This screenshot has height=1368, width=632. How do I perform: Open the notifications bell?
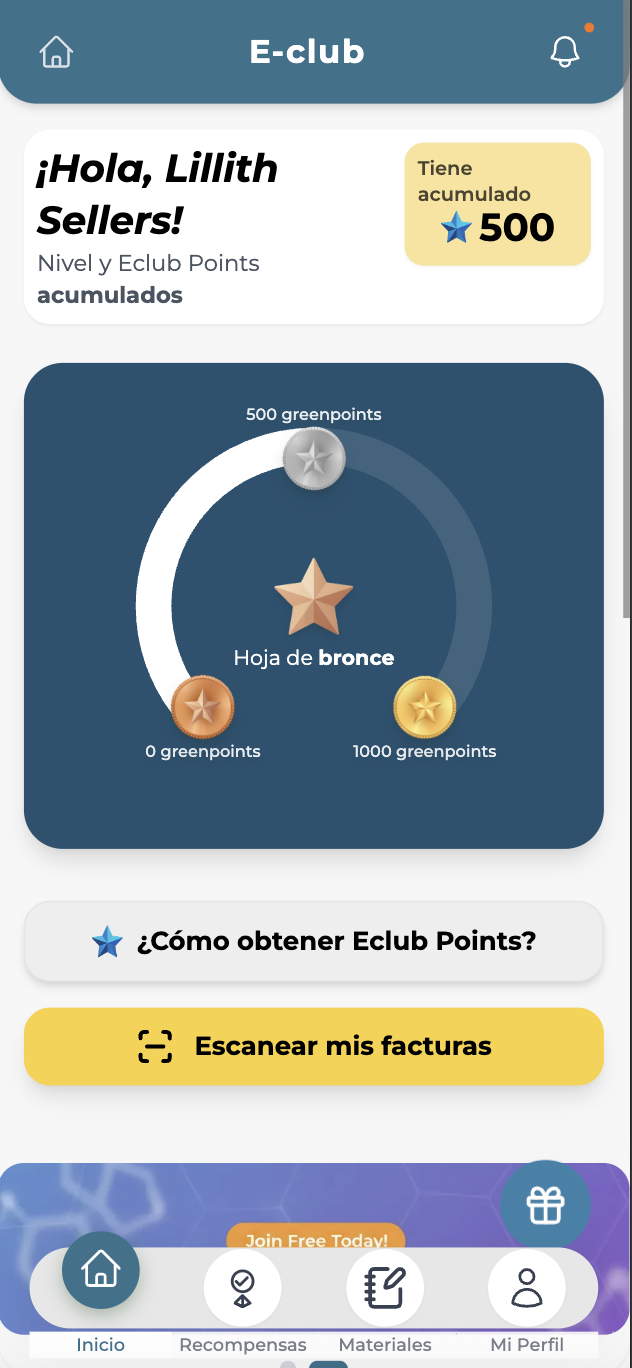pyautogui.click(x=565, y=52)
